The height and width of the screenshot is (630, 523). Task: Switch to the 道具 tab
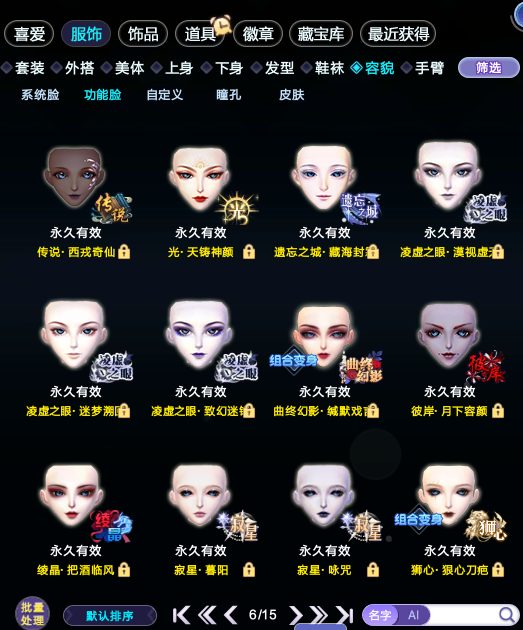pos(200,34)
